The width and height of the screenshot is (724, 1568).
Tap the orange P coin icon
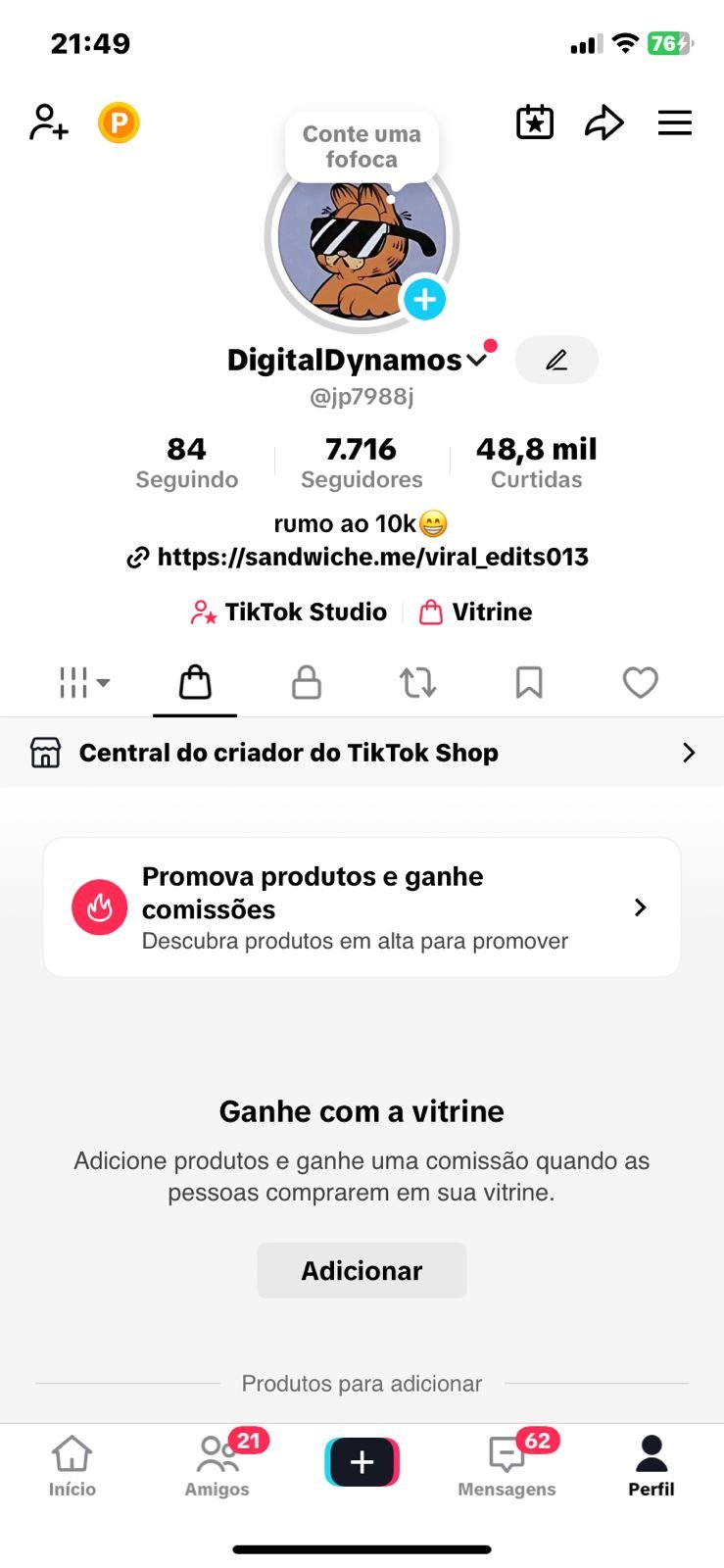tap(119, 122)
